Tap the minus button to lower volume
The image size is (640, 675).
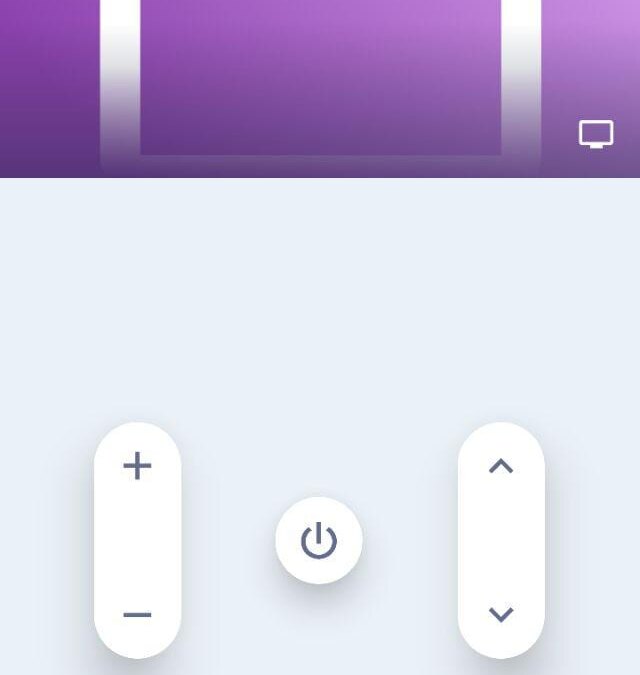(x=137, y=614)
